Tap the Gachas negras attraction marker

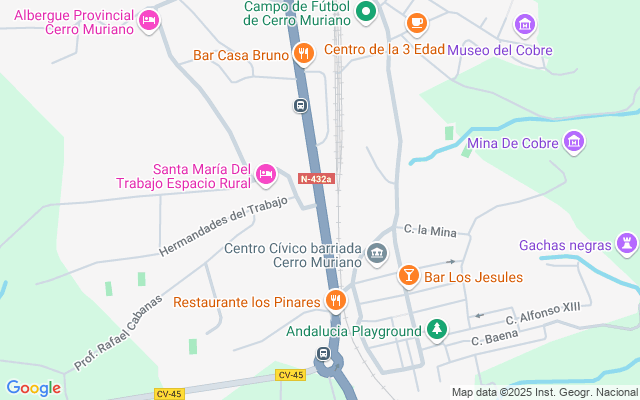tap(627, 241)
